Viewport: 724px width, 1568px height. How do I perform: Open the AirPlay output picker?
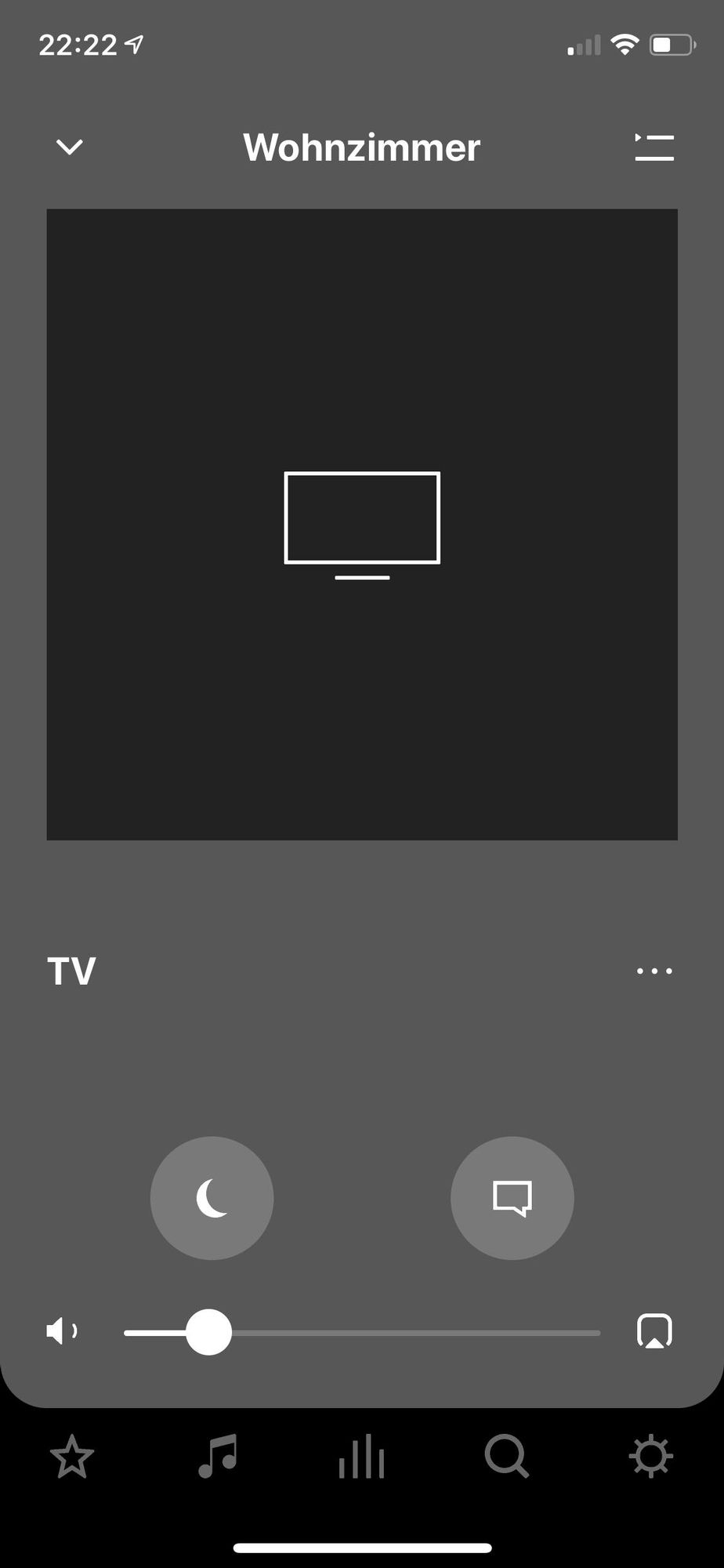point(654,1330)
